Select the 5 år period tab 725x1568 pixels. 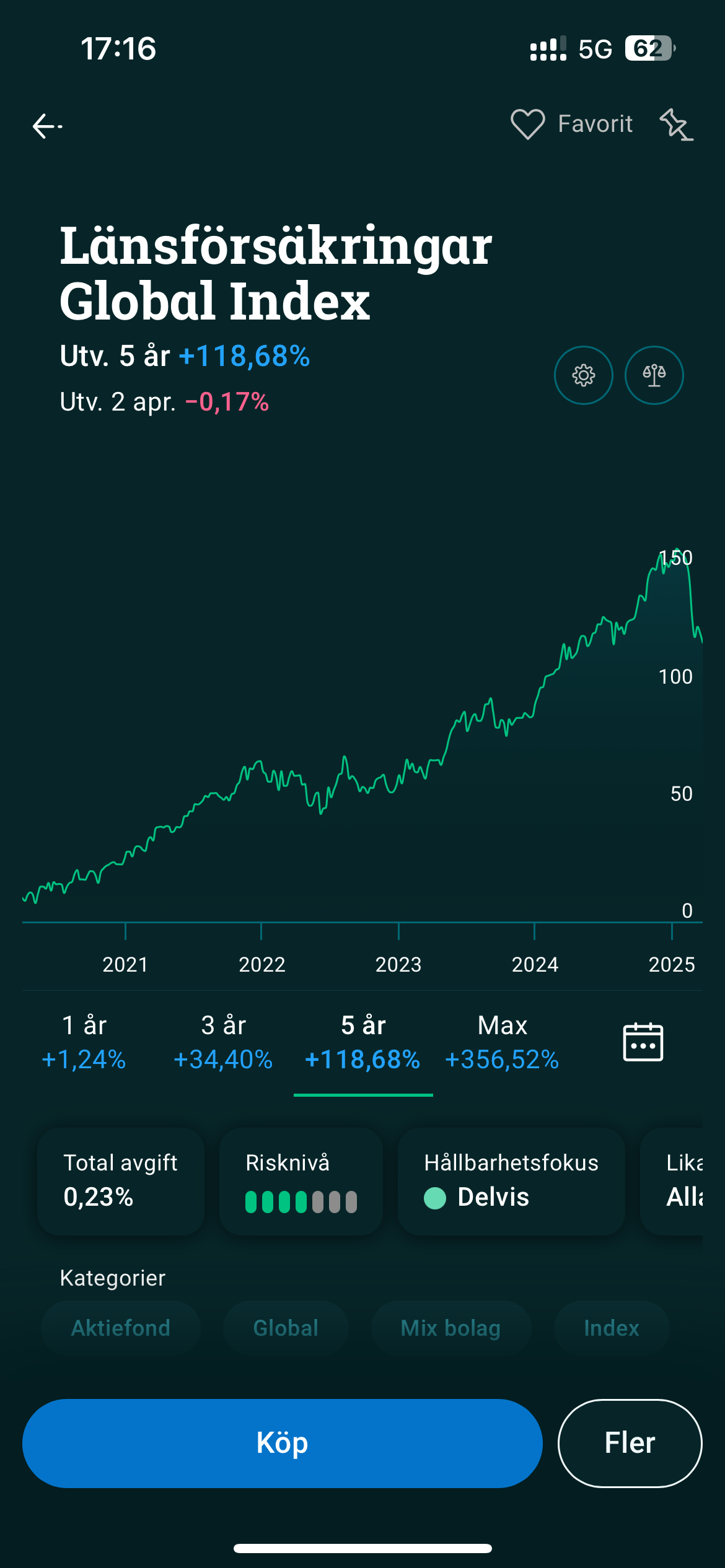tap(362, 1042)
